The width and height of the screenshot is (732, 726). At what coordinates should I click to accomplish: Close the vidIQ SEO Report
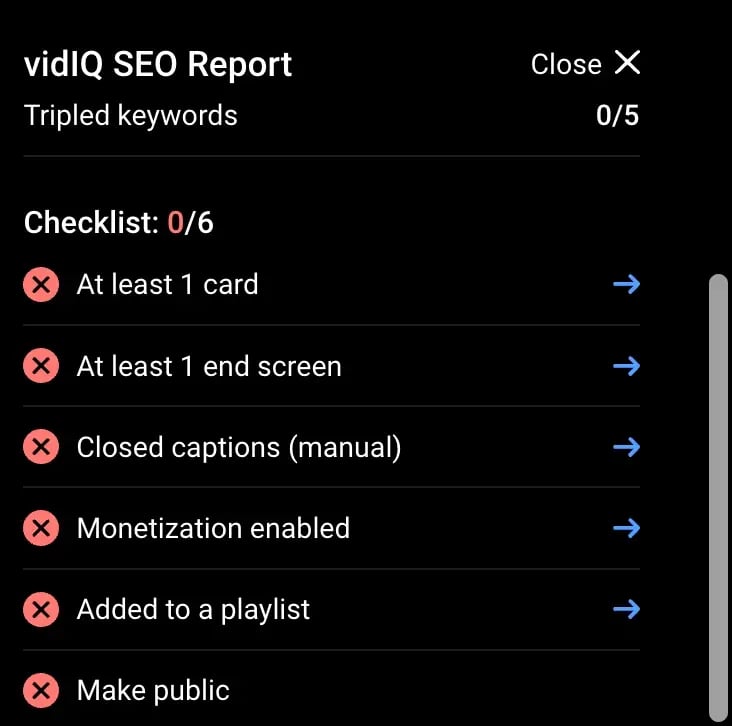point(585,64)
